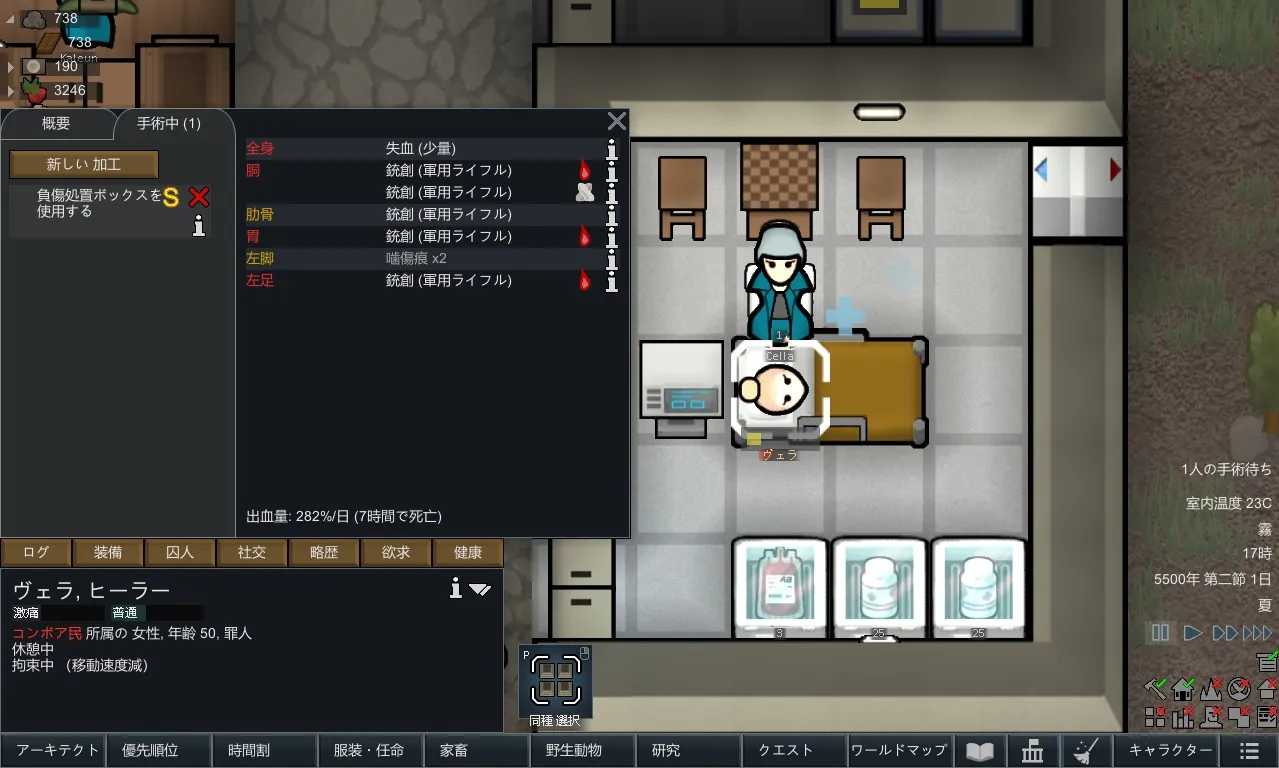Image resolution: width=1279 pixels, height=768 pixels.
Task: Switch to the 囚人 tab
Action: (180, 552)
